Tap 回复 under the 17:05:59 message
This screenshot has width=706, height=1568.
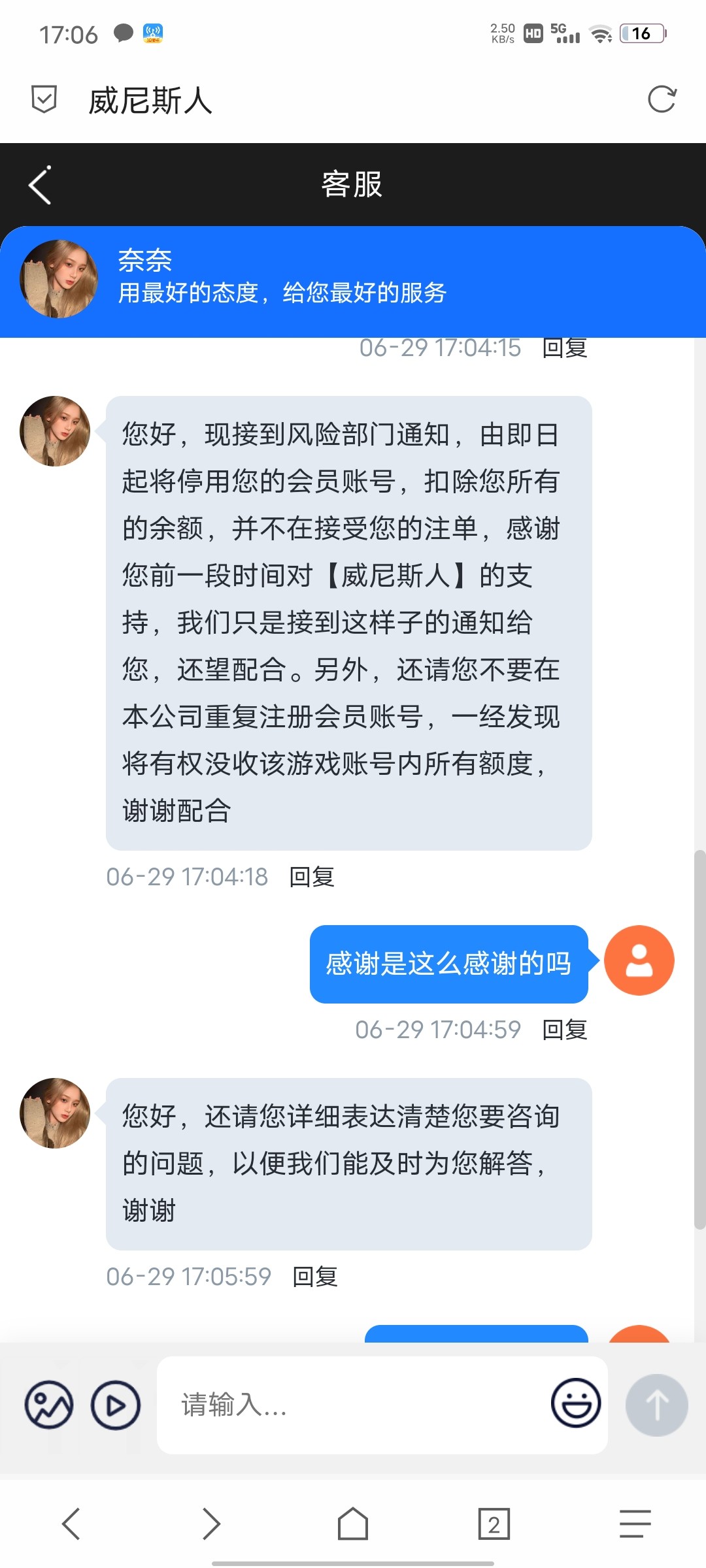pos(315,1276)
